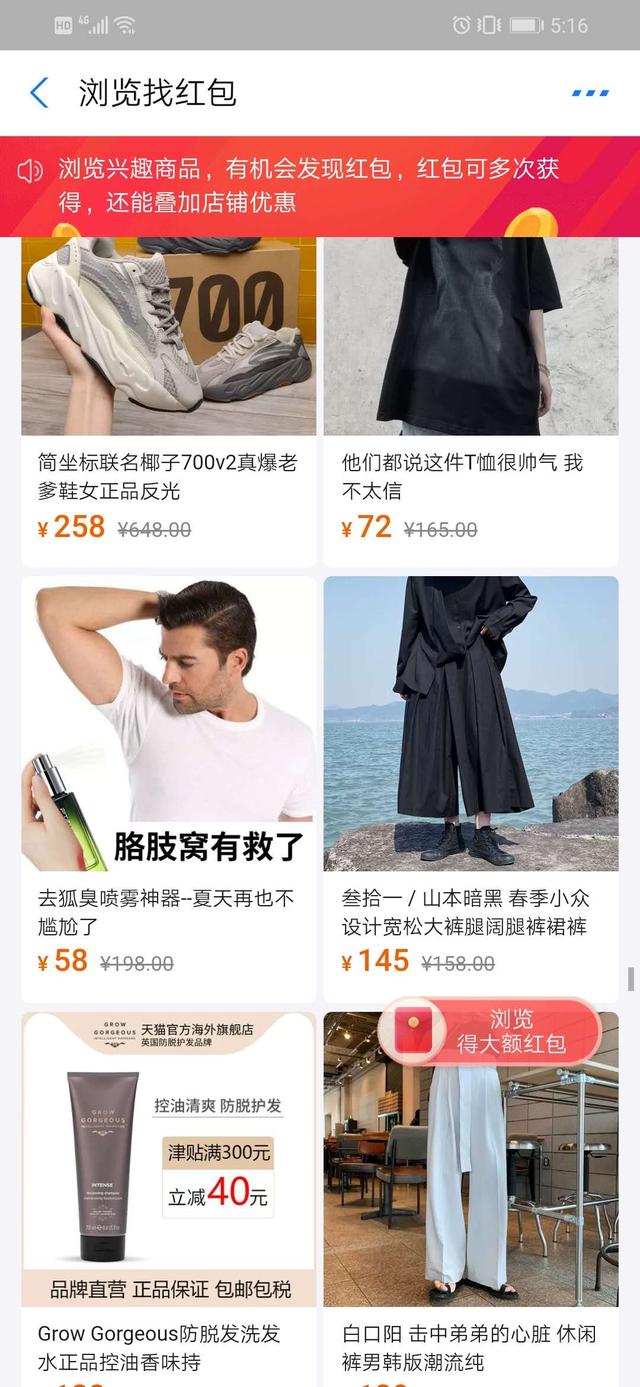
Task: Open the 去狐臭喷雾神器 product card
Action: (x=168, y=760)
